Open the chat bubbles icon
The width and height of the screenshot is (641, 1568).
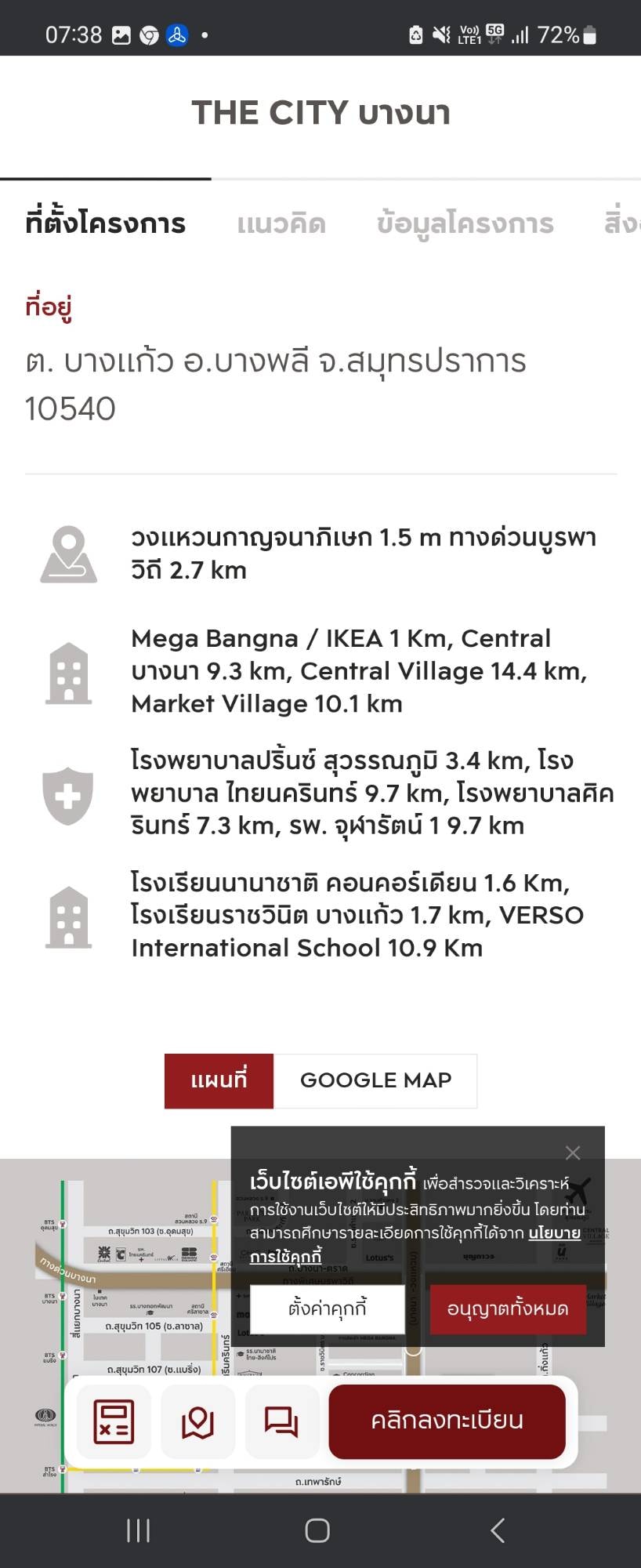click(281, 1421)
